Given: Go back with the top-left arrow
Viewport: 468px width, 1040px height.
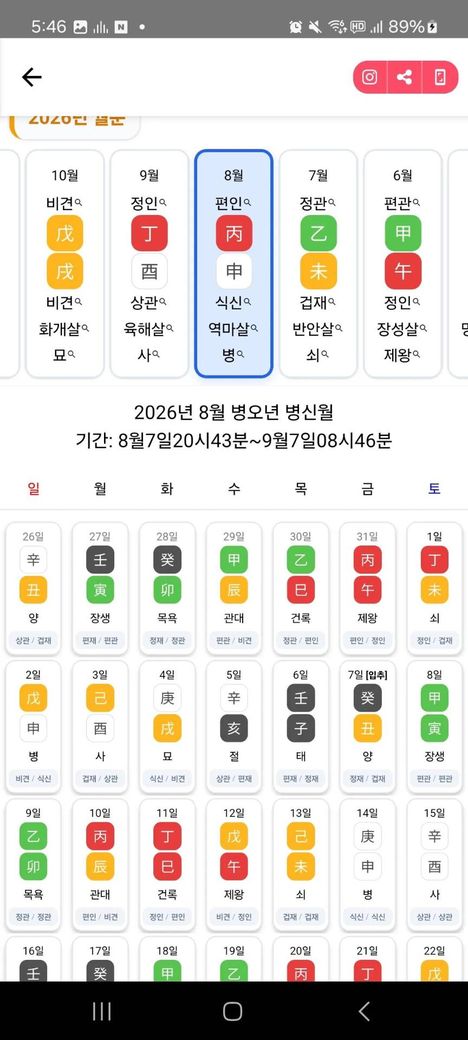Looking at the screenshot, I should coord(31,78).
